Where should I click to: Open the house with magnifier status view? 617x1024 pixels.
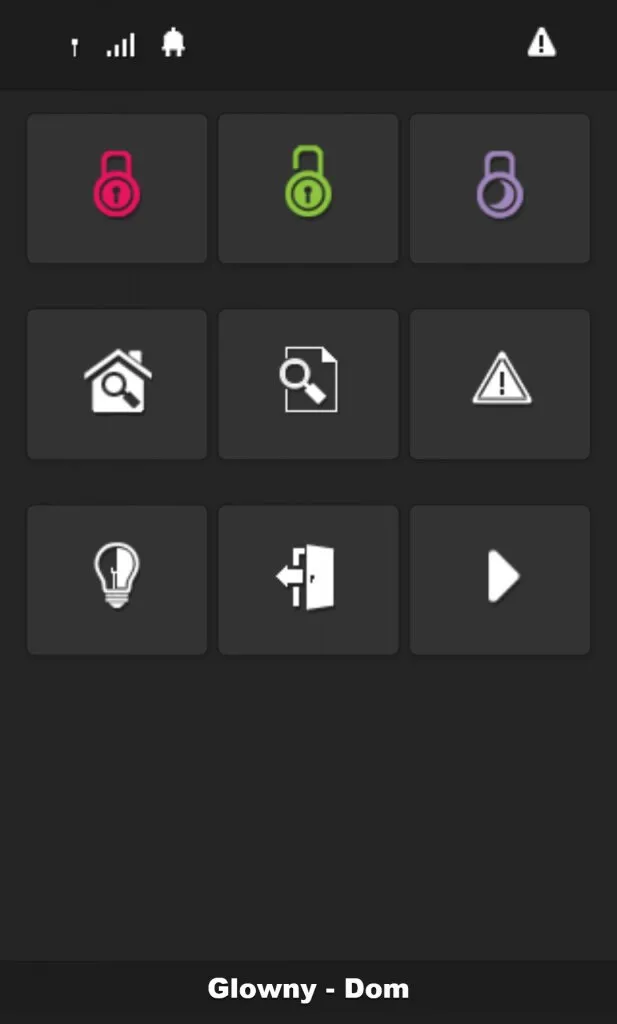click(x=117, y=384)
